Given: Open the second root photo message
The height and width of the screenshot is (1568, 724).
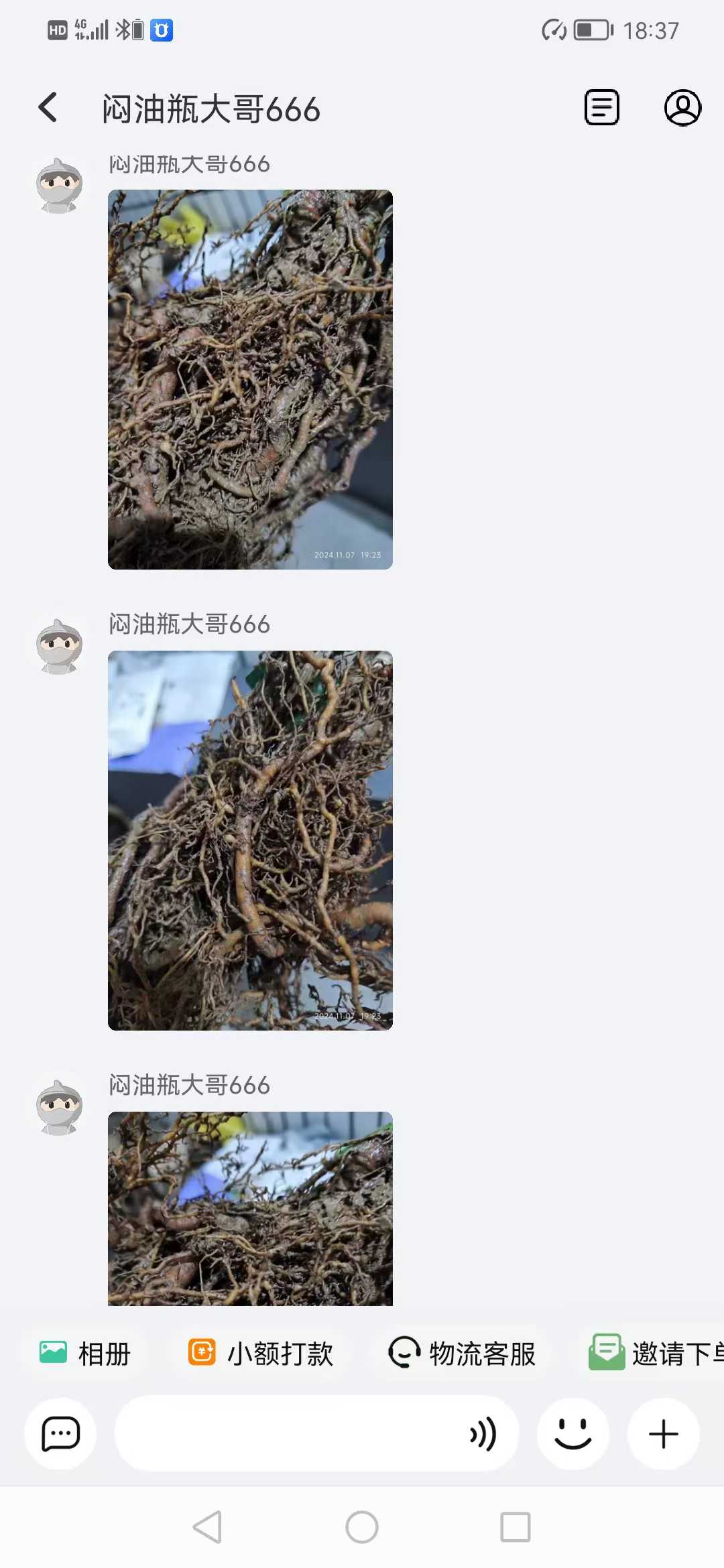Looking at the screenshot, I should pos(250,840).
